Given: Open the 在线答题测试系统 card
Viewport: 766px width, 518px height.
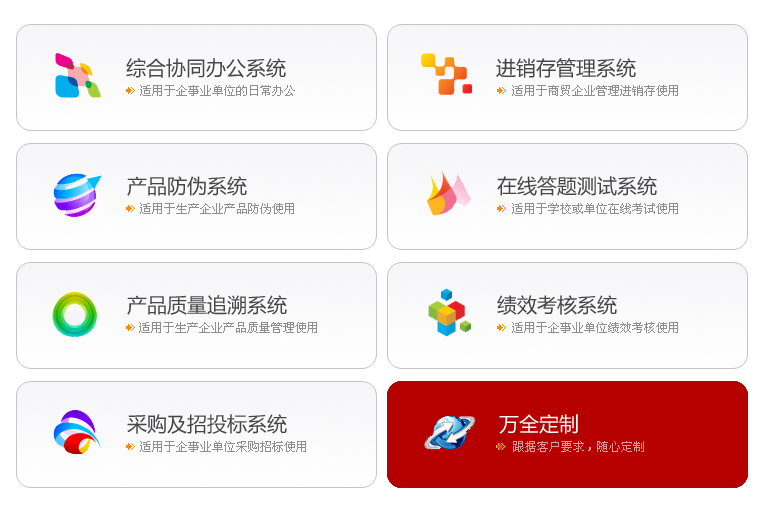Looking at the screenshot, I should tap(567, 196).
